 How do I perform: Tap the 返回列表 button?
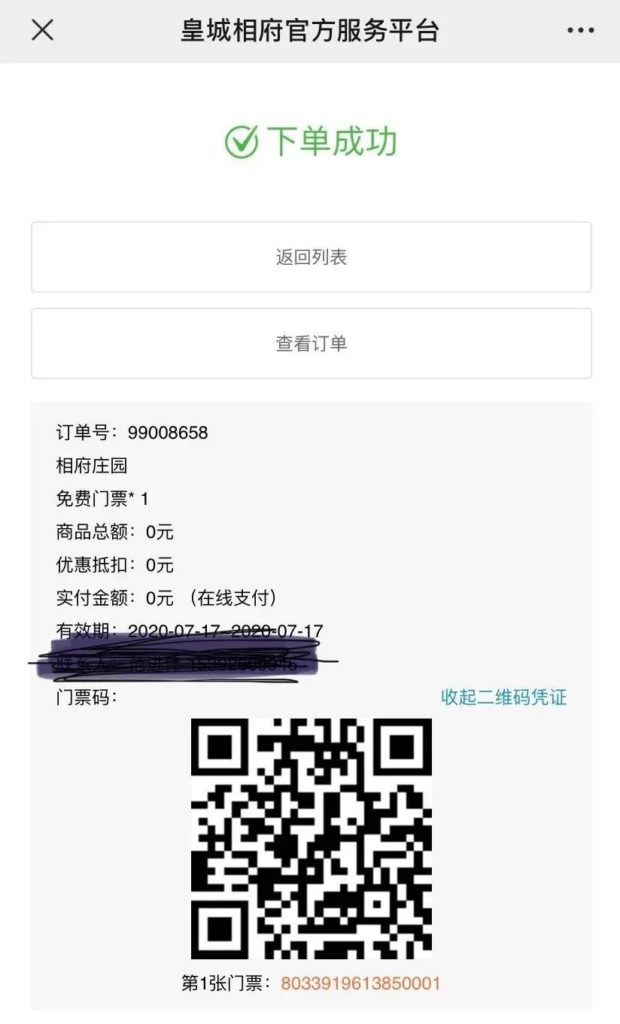click(x=311, y=257)
